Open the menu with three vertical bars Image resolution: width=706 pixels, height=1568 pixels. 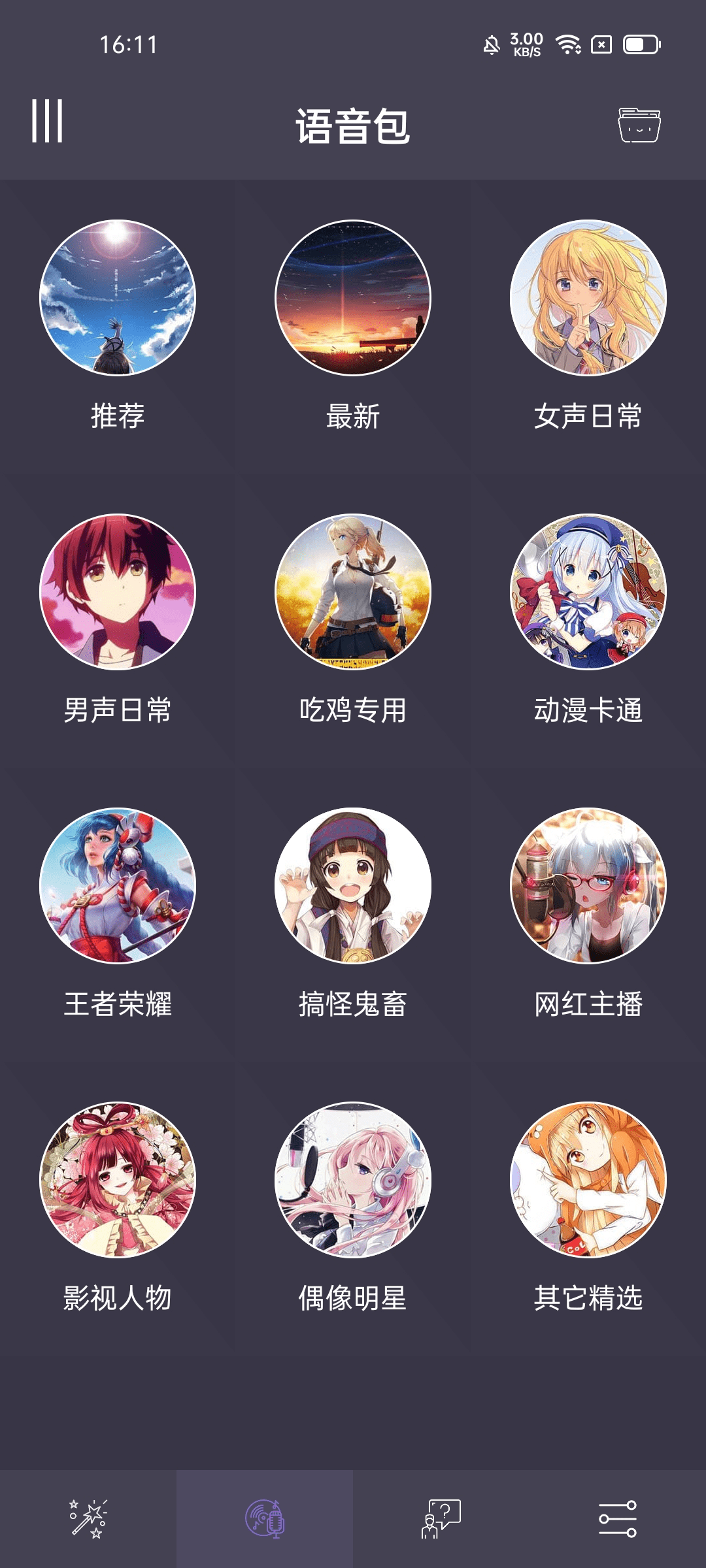tap(47, 121)
